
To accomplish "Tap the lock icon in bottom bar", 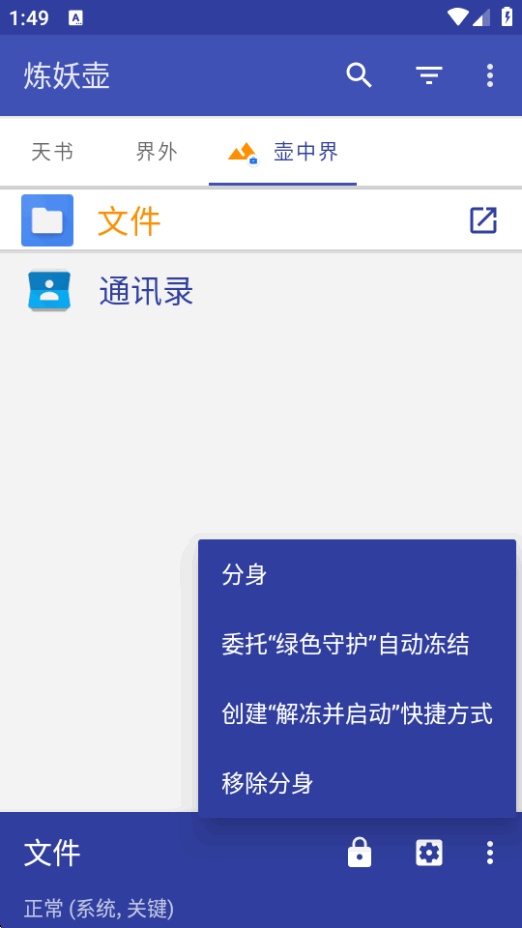I will coord(359,853).
